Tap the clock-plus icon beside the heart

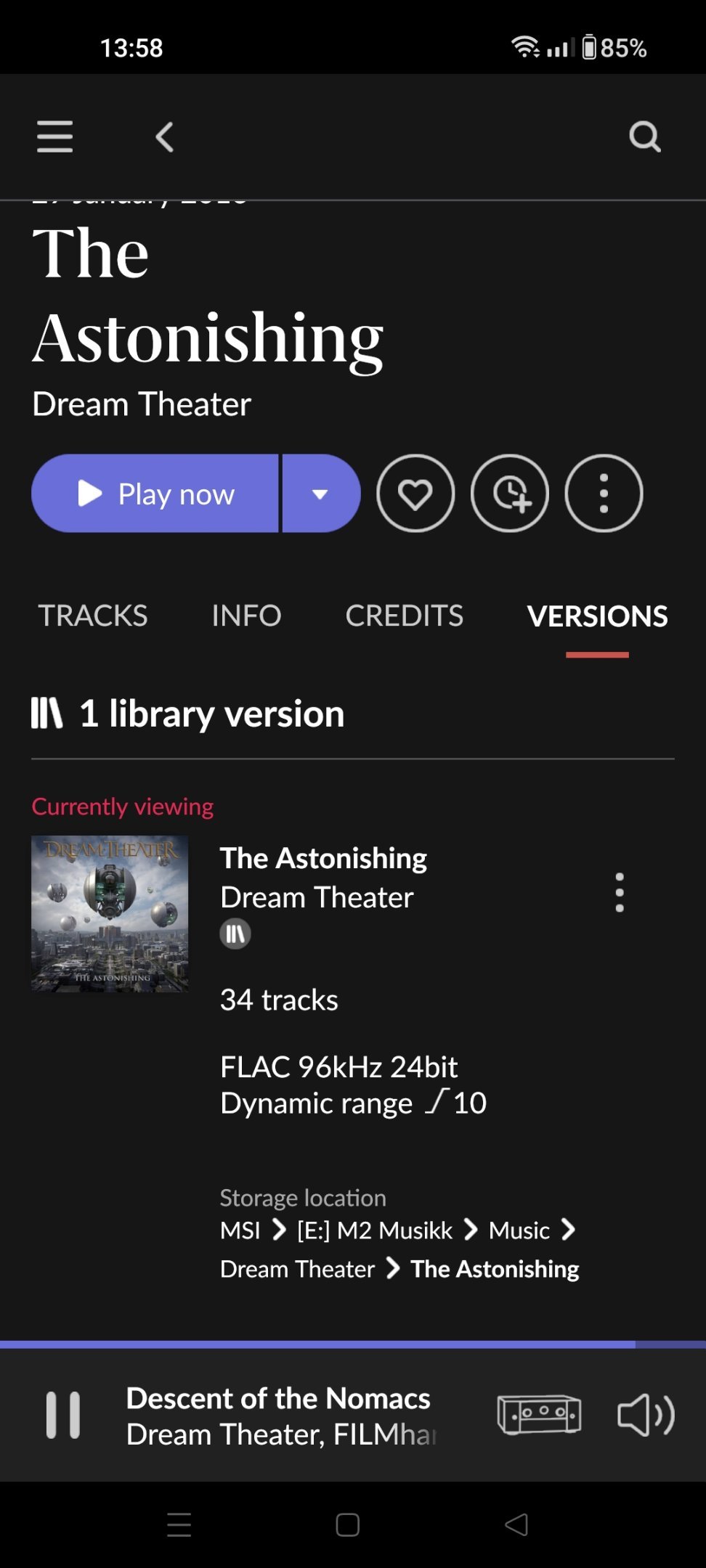(x=510, y=494)
